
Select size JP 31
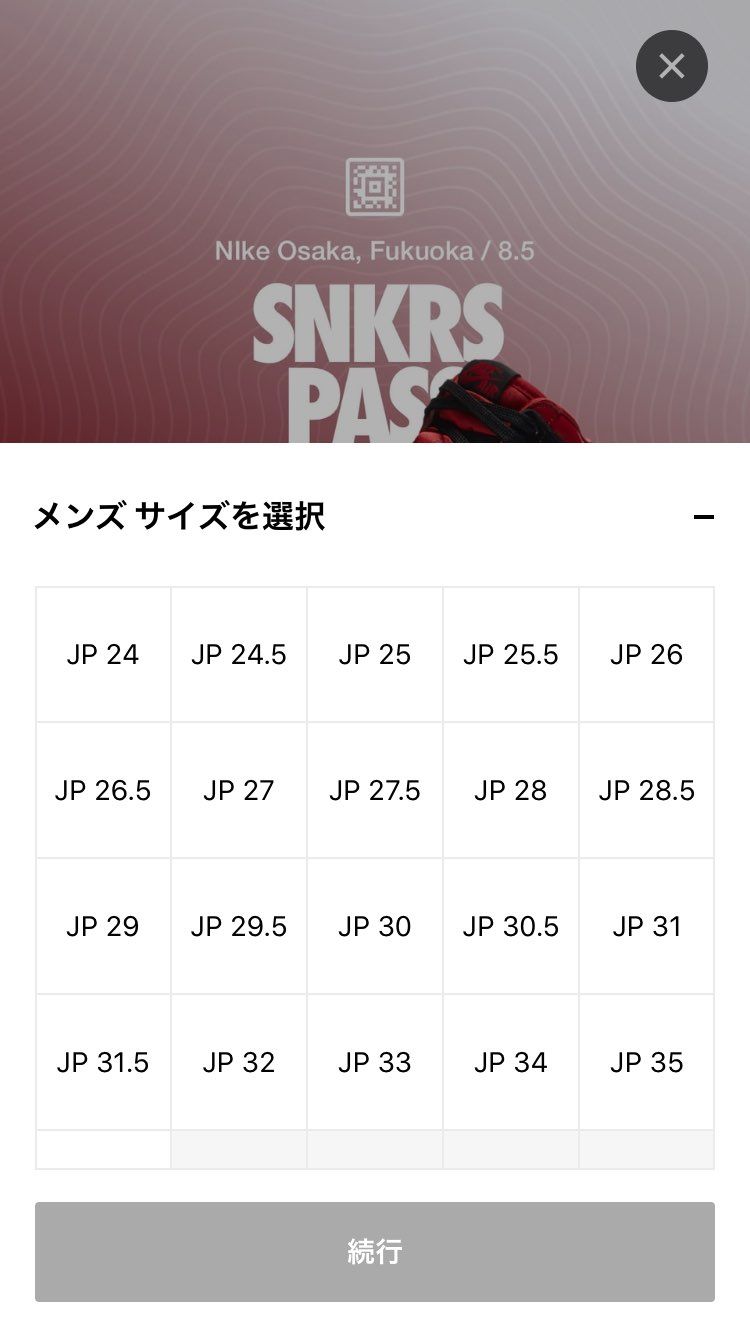pyautogui.click(x=647, y=926)
